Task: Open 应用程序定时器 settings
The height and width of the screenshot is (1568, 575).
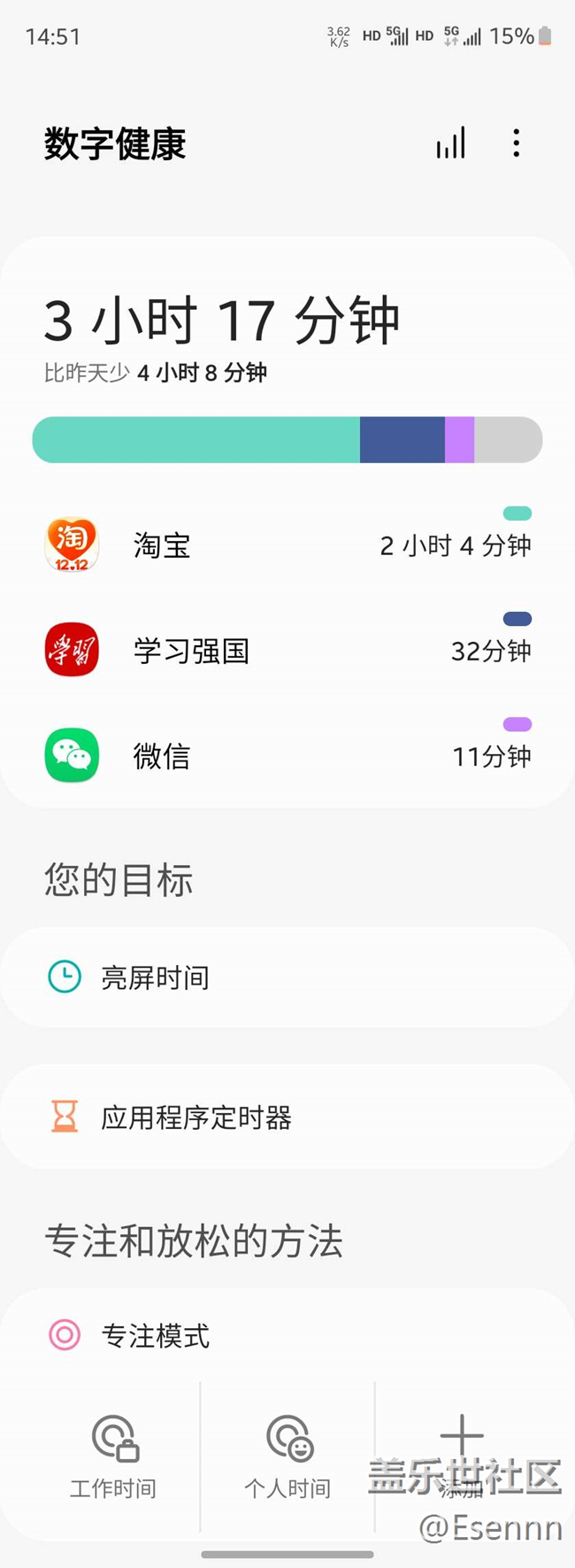Action: 287,1117
